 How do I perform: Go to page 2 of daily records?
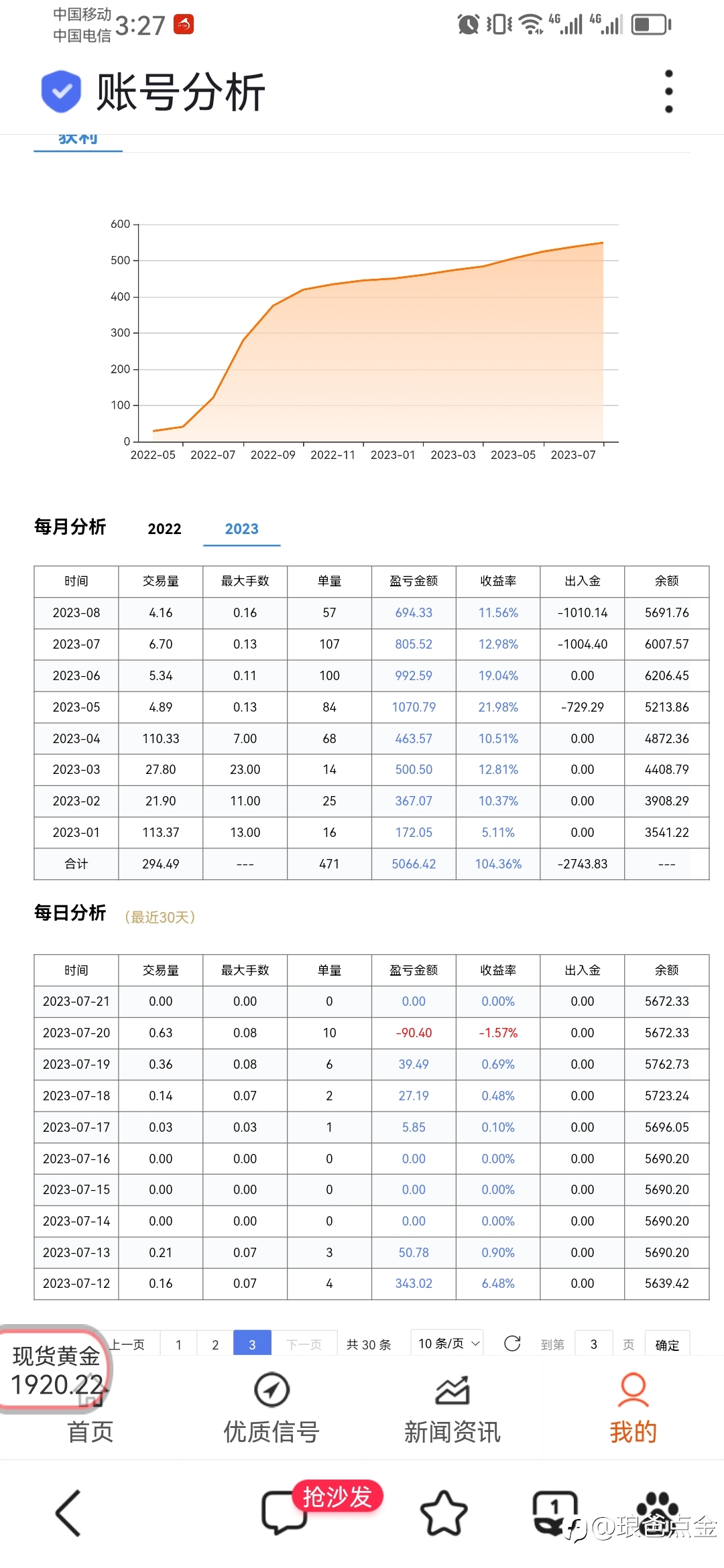pyautogui.click(x=215, y=1344)
